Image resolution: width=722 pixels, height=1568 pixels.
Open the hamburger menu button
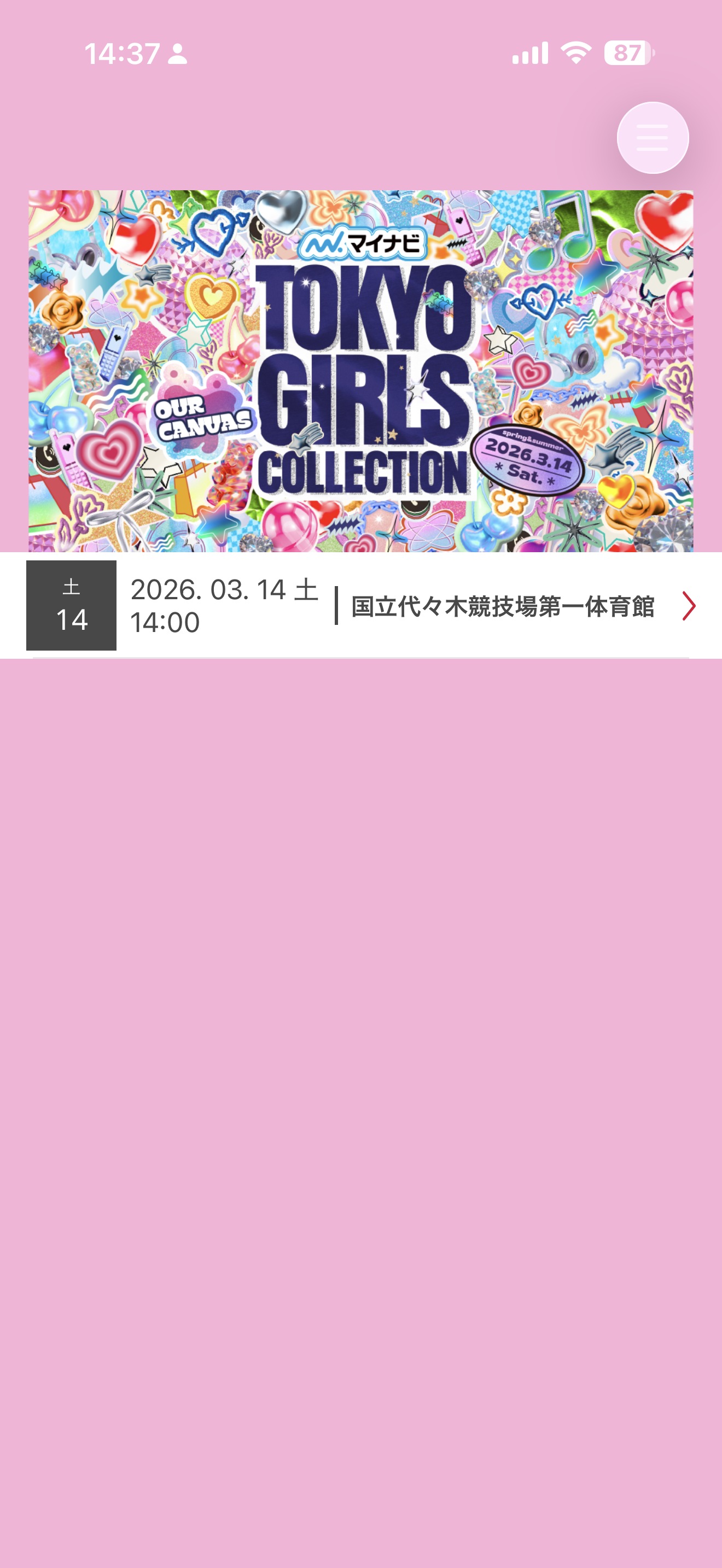click(x=652, y=138)
